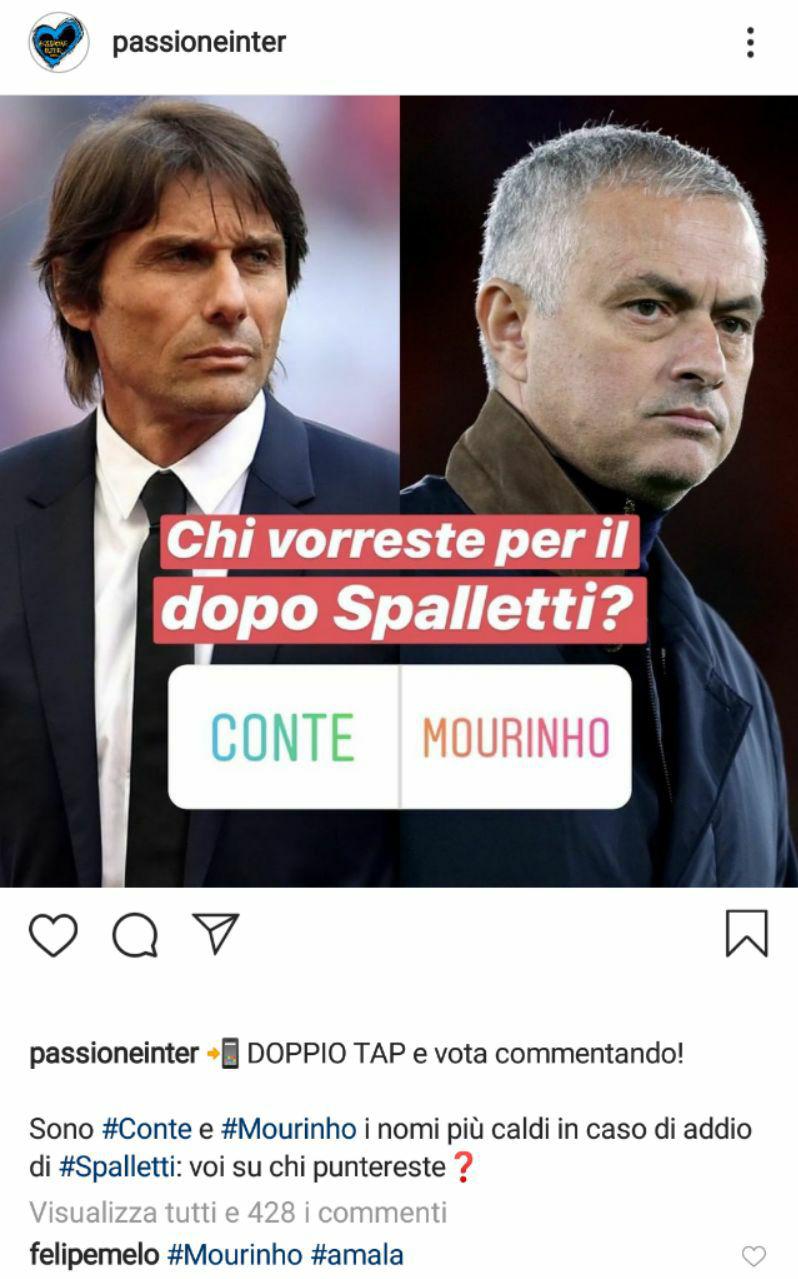This screenshot has height=1279, width=798.
Task: Open the post overflow menu
Action: (750, 43)
